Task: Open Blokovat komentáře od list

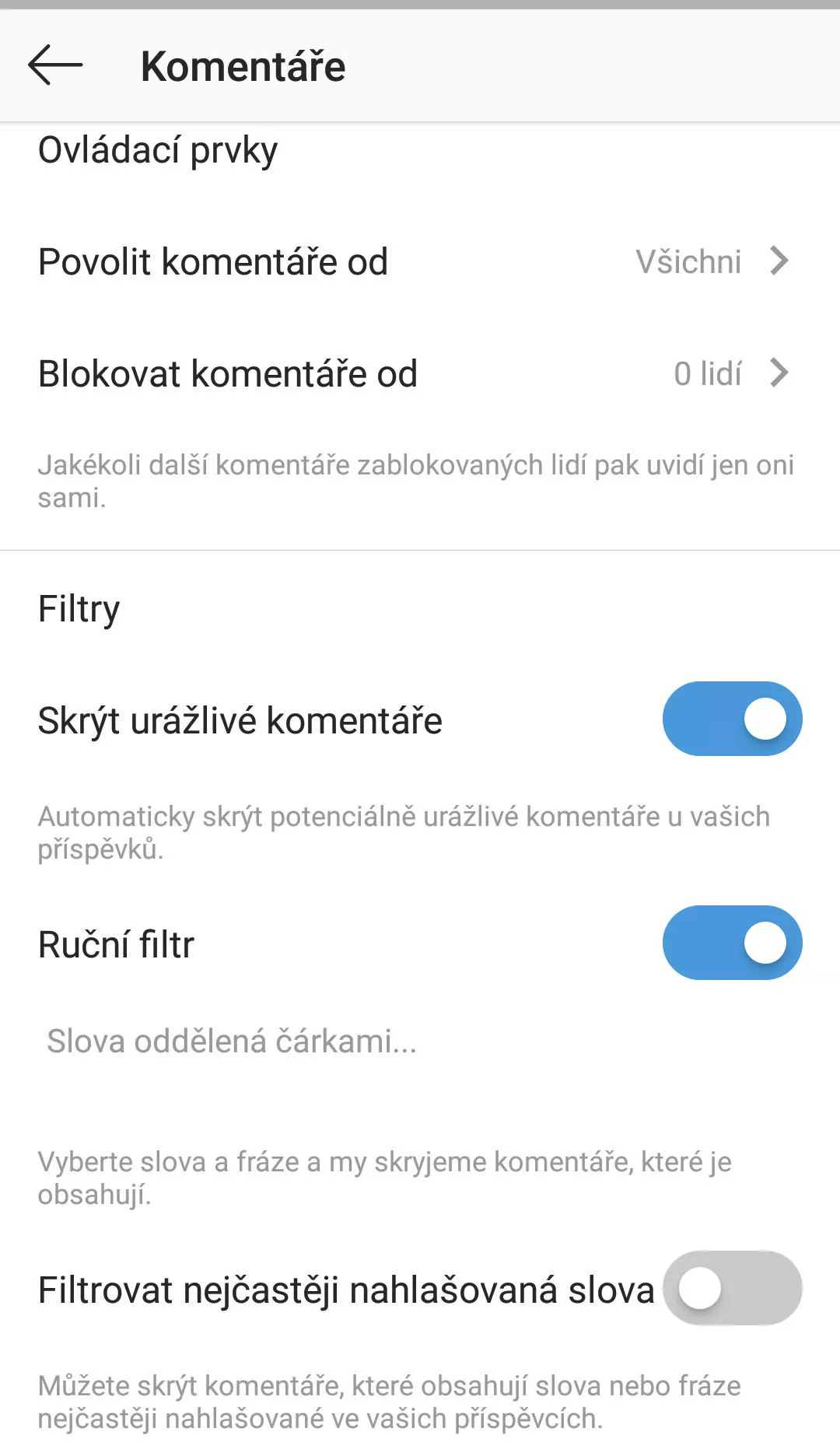Action: point(420,373)
